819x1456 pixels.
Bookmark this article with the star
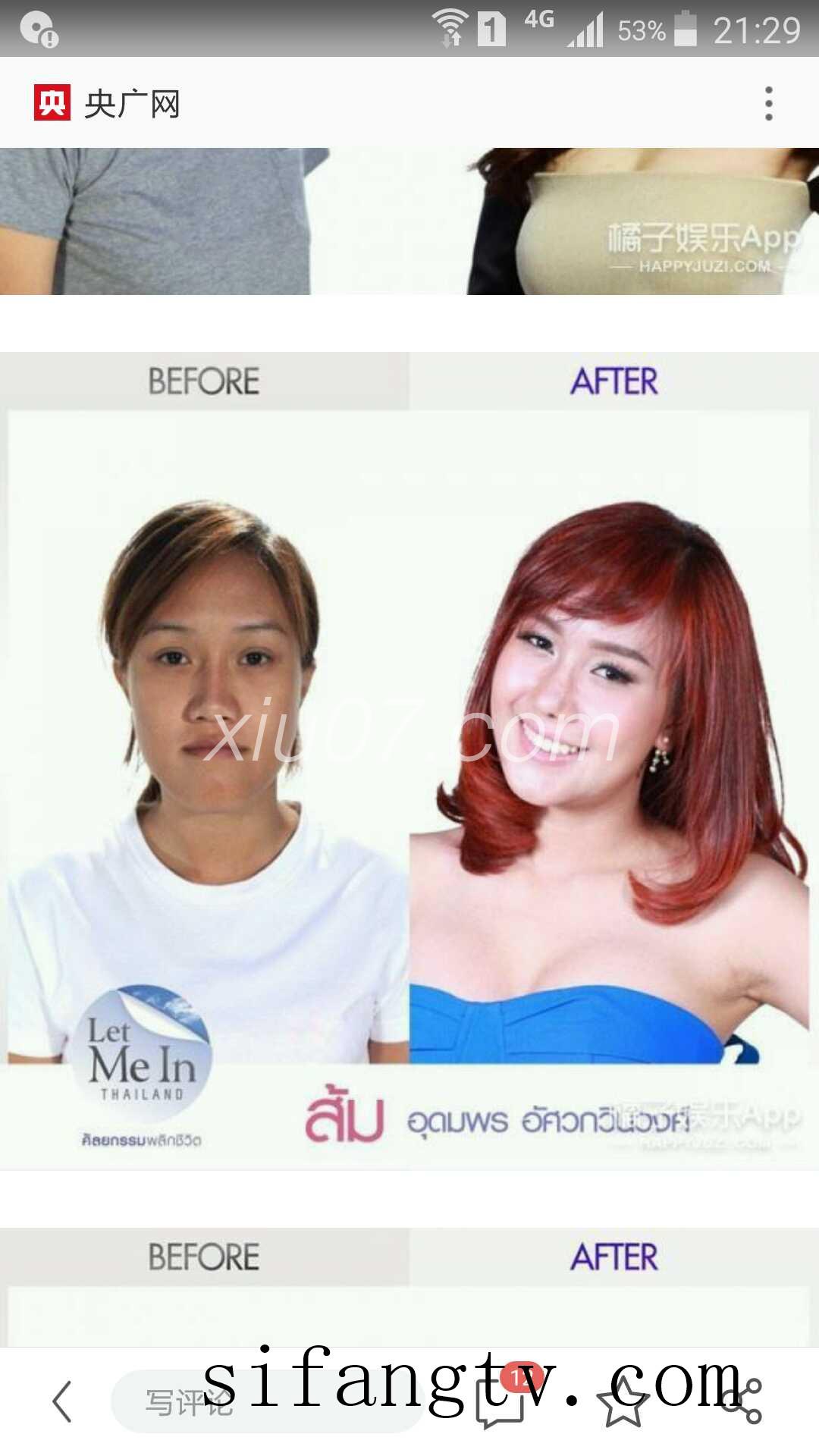click(x=623, y=1401)
